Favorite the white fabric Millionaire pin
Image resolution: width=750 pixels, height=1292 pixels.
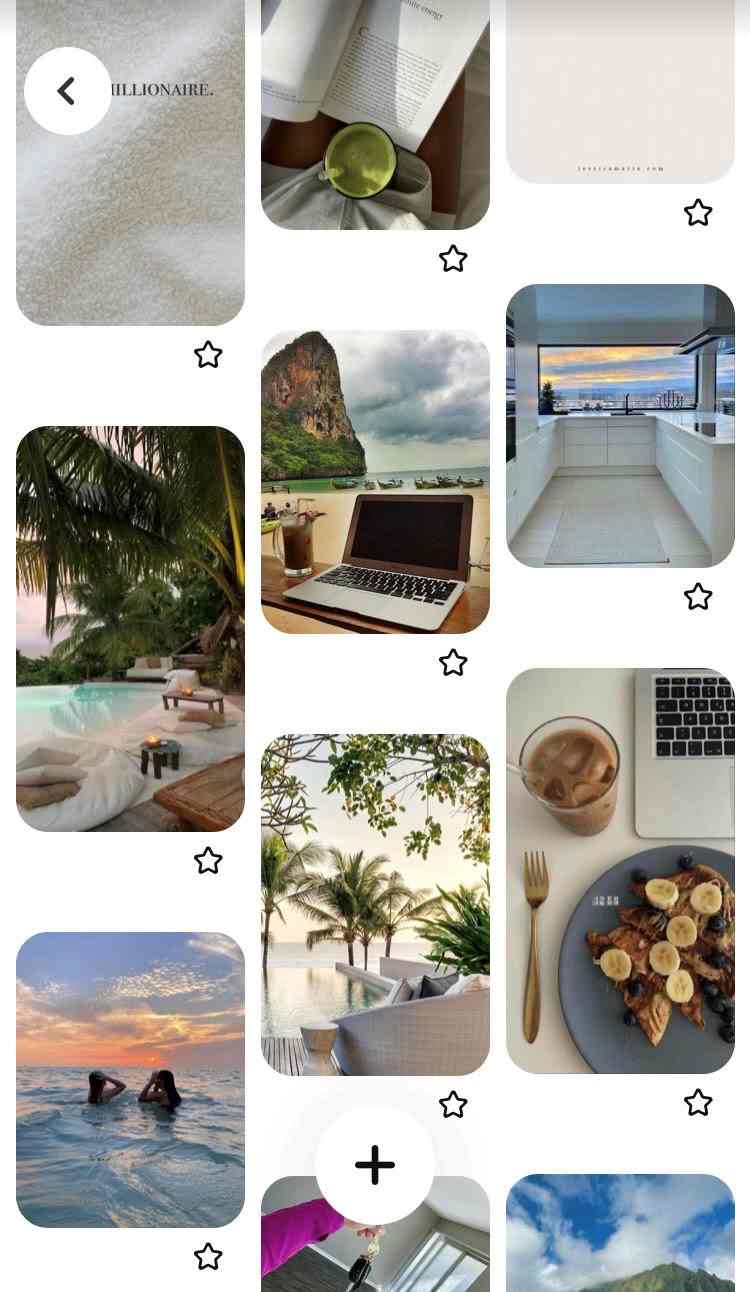(x=208, y=354)
